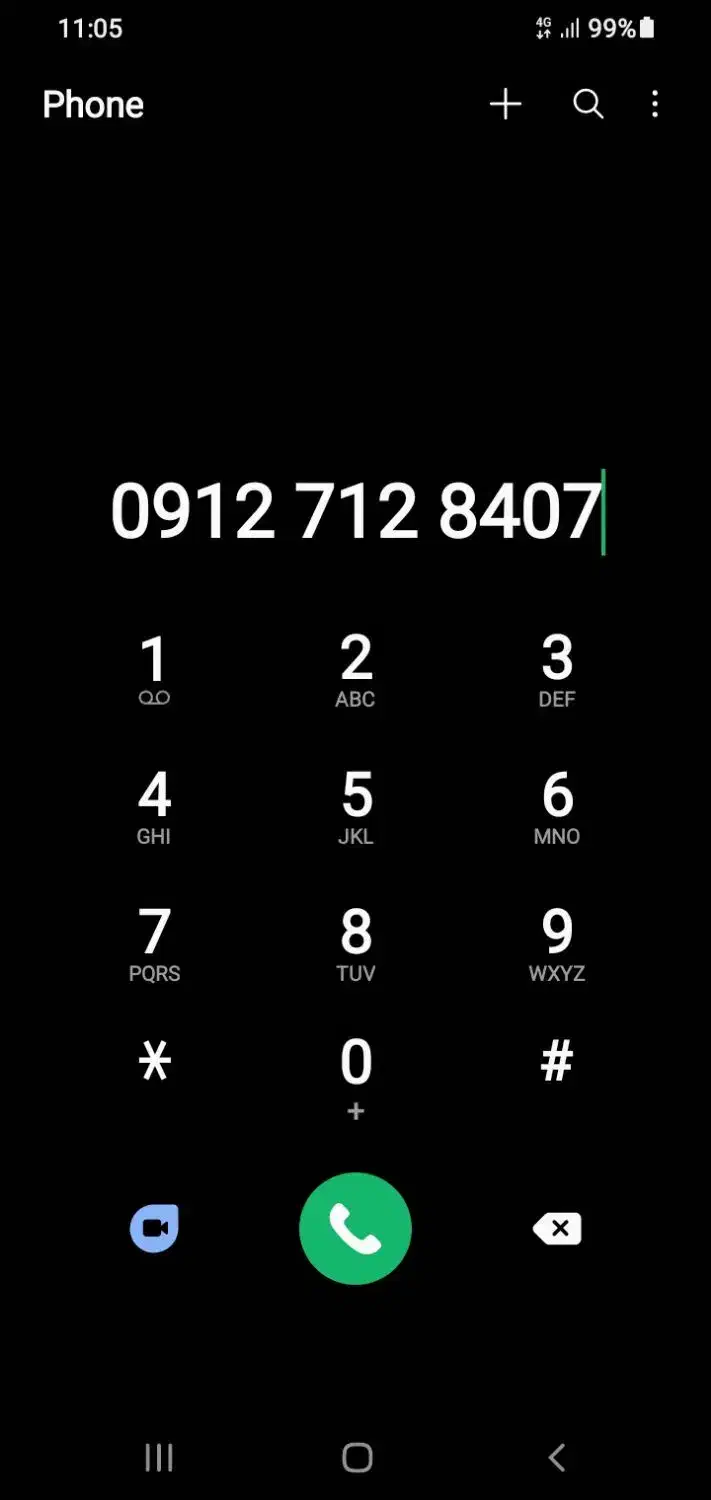
Task: Tap the 7 PQRS key
Action: (x=154, y=944)
